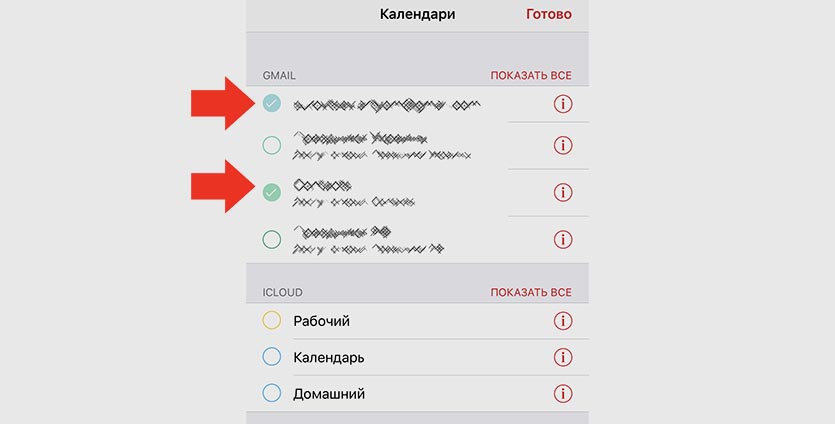Open info for the Домашний calendar
The image size is (835, 424).
pyautogui.click(x=562, y=393)
